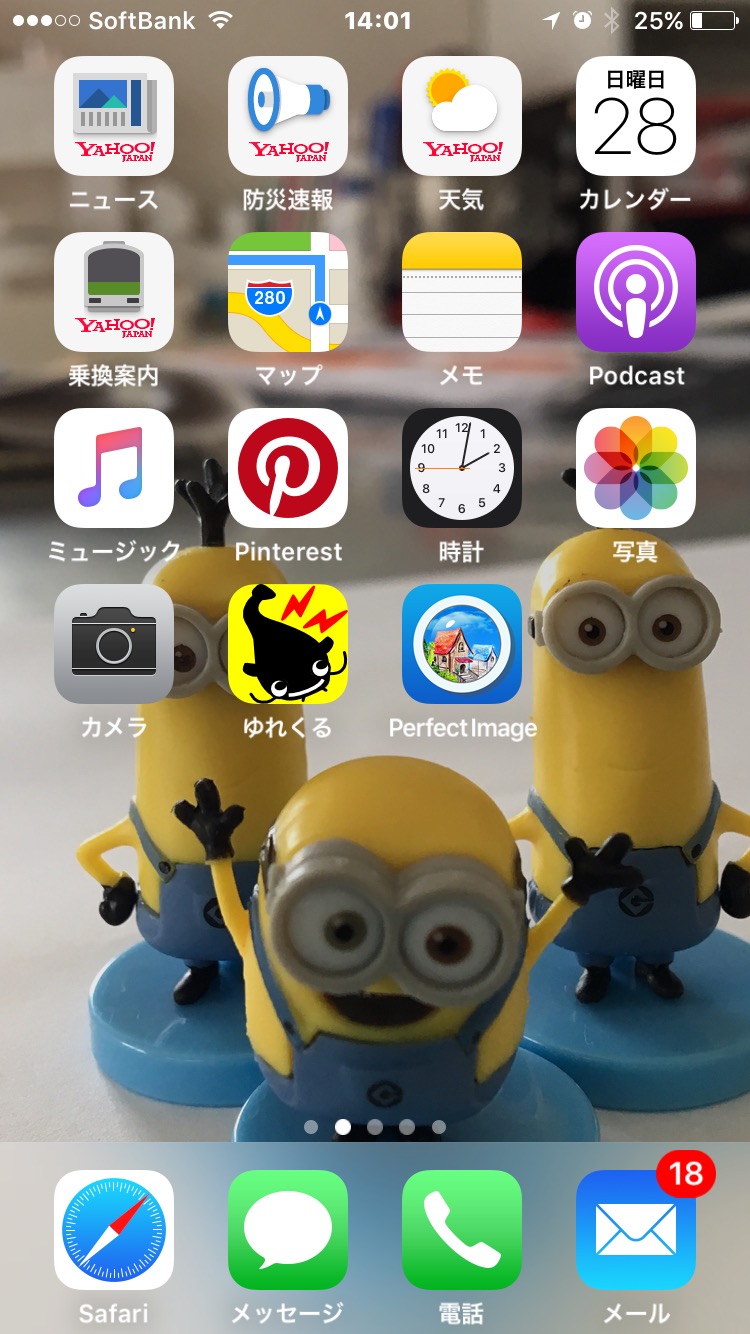750x1334 pixels.
Task: Open the ゆれくる earthquake app
Action: click(288, 644)
